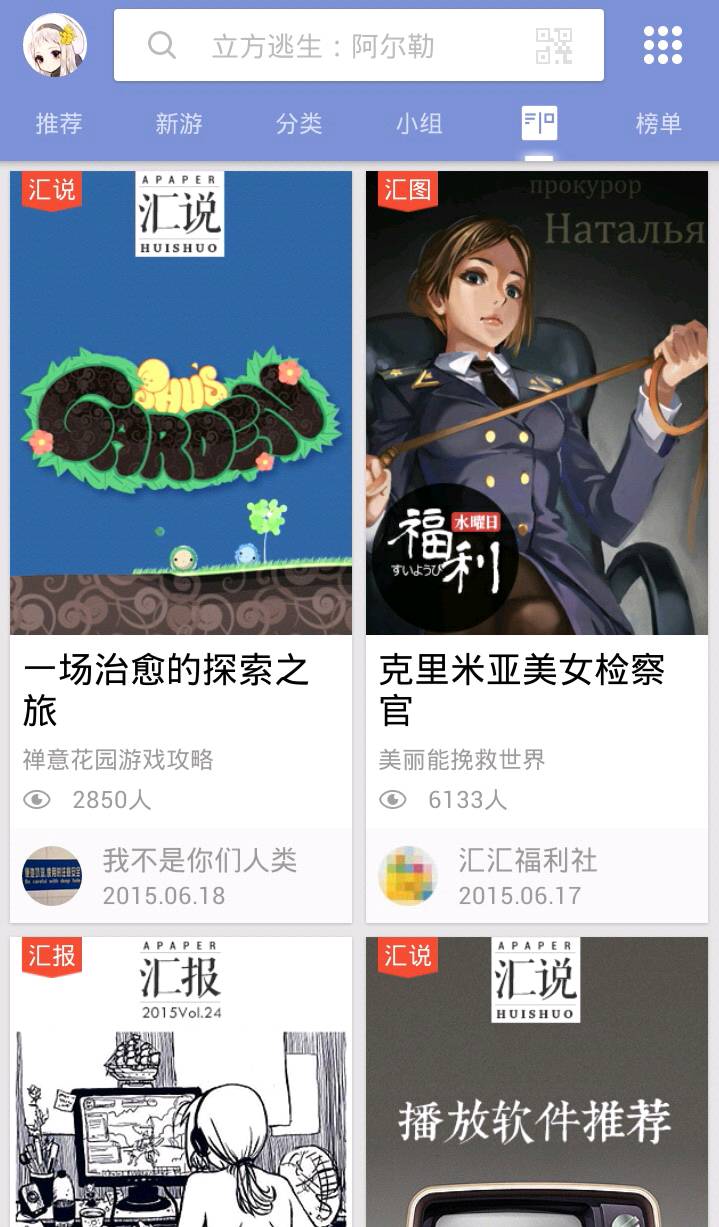
Task: Select the magazine icon tab
Action: pyautogui.click(x=539, y=124)
